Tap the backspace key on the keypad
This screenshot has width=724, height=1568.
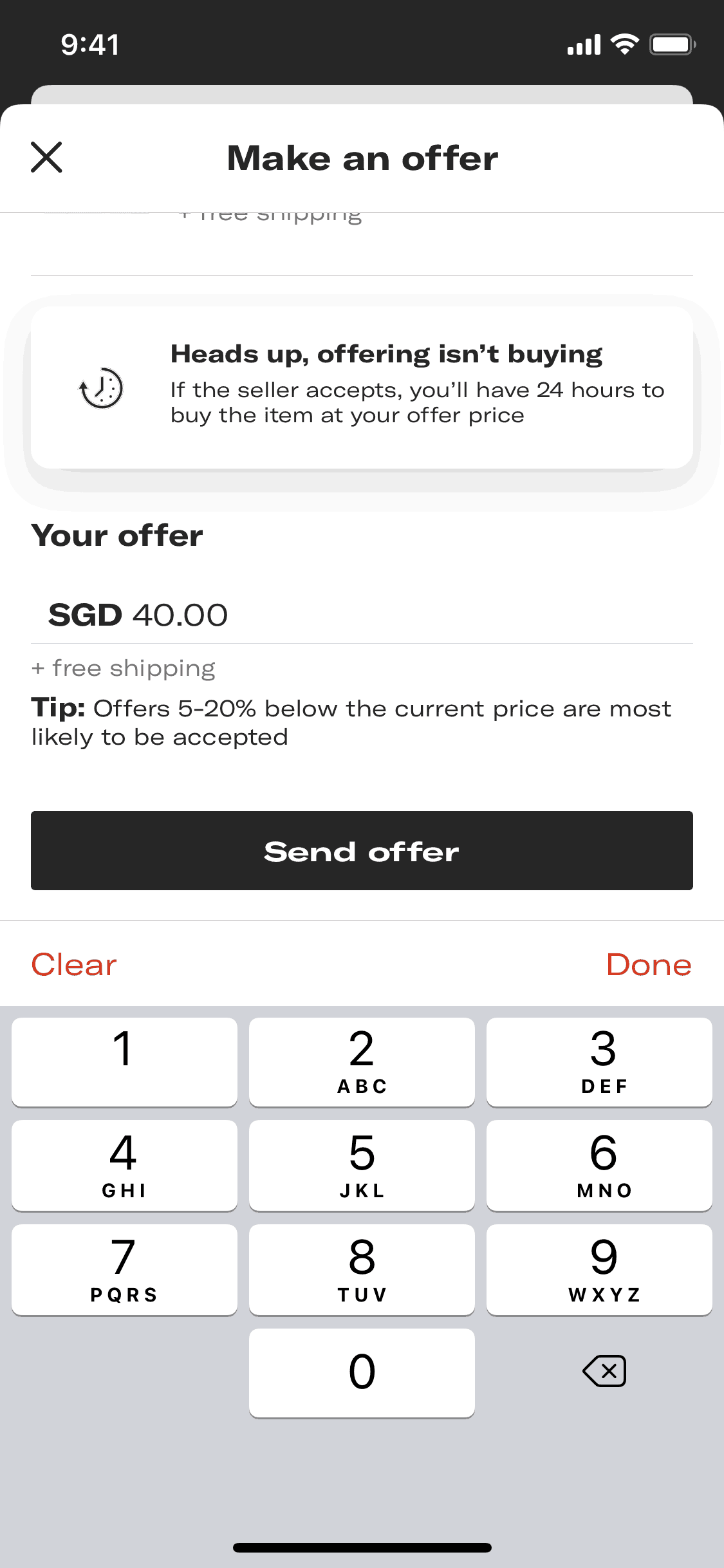pos(606,1370)
